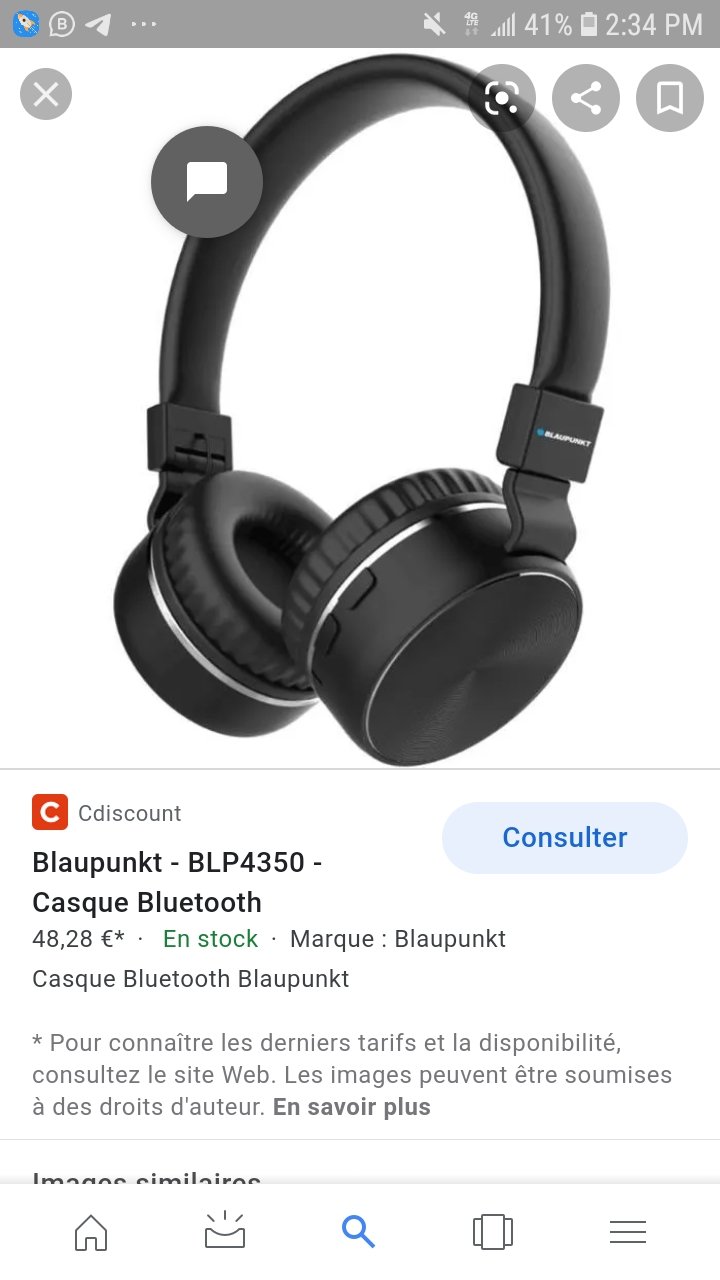Open the Blaupunkt BLP4350 product title
The width and height of the screenshot is (720, 1280).
pyautogui.click(x=177, y=882)
